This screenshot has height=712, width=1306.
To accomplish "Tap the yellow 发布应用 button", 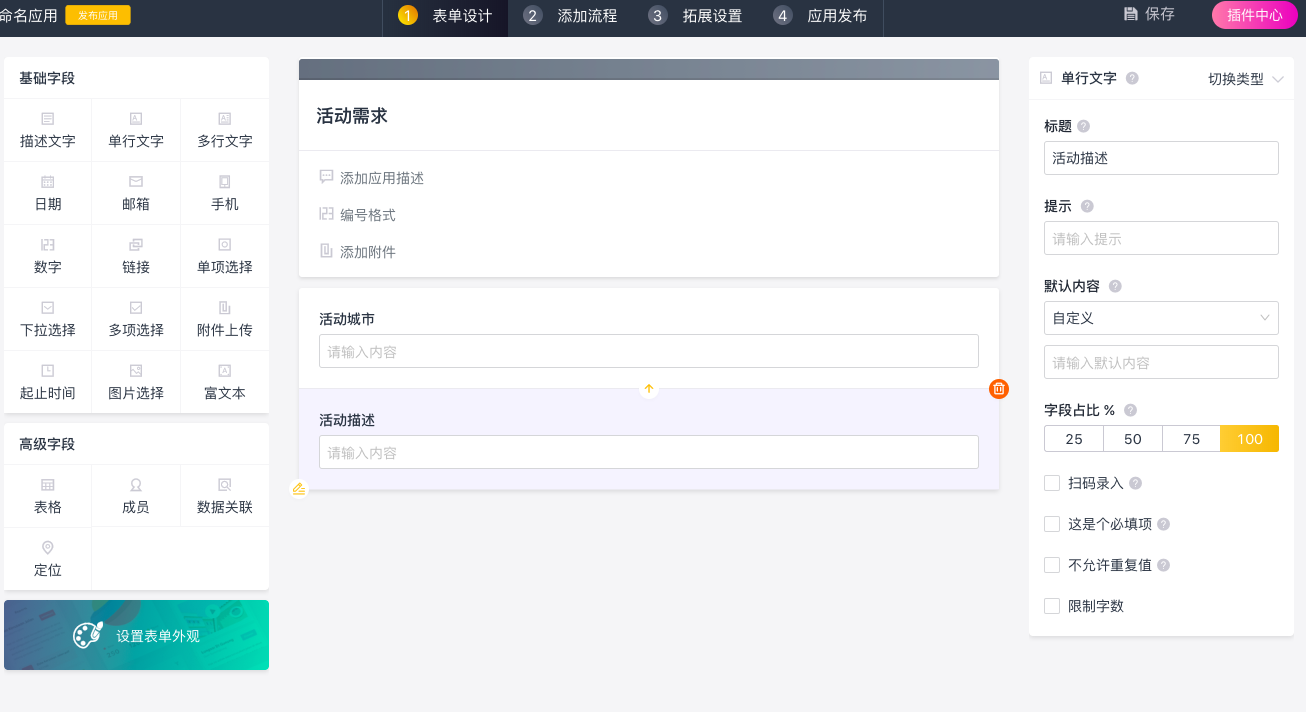I will [98, 15].
